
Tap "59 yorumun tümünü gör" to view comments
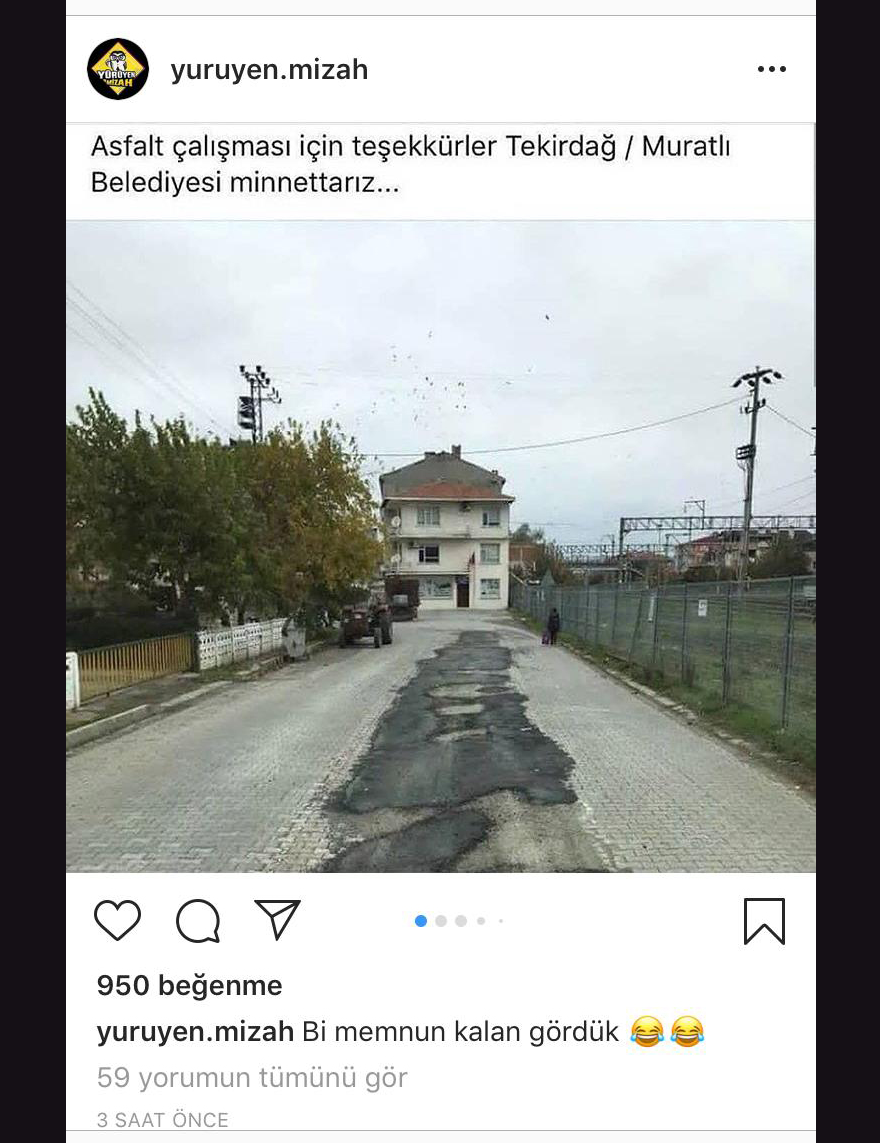tap(252, 1078)
